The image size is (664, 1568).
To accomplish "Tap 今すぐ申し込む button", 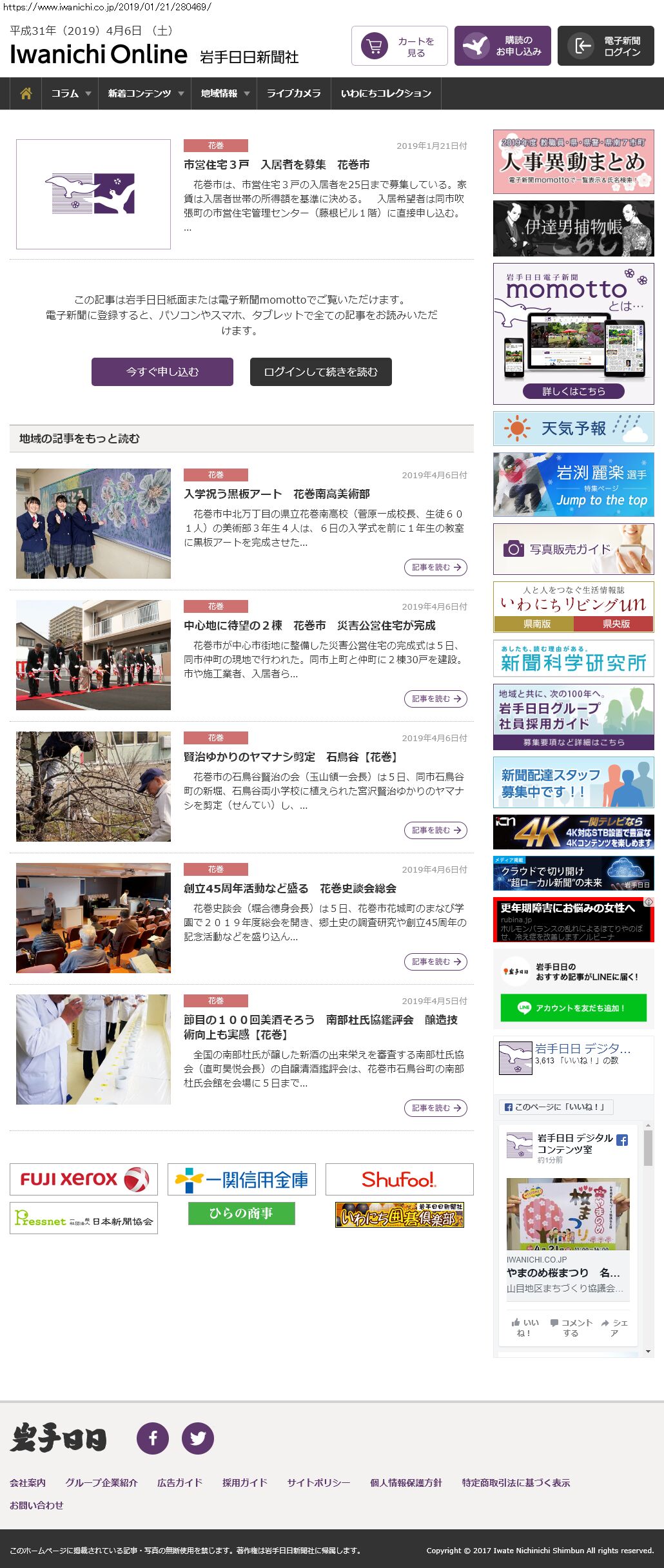I will coord(162,372).
